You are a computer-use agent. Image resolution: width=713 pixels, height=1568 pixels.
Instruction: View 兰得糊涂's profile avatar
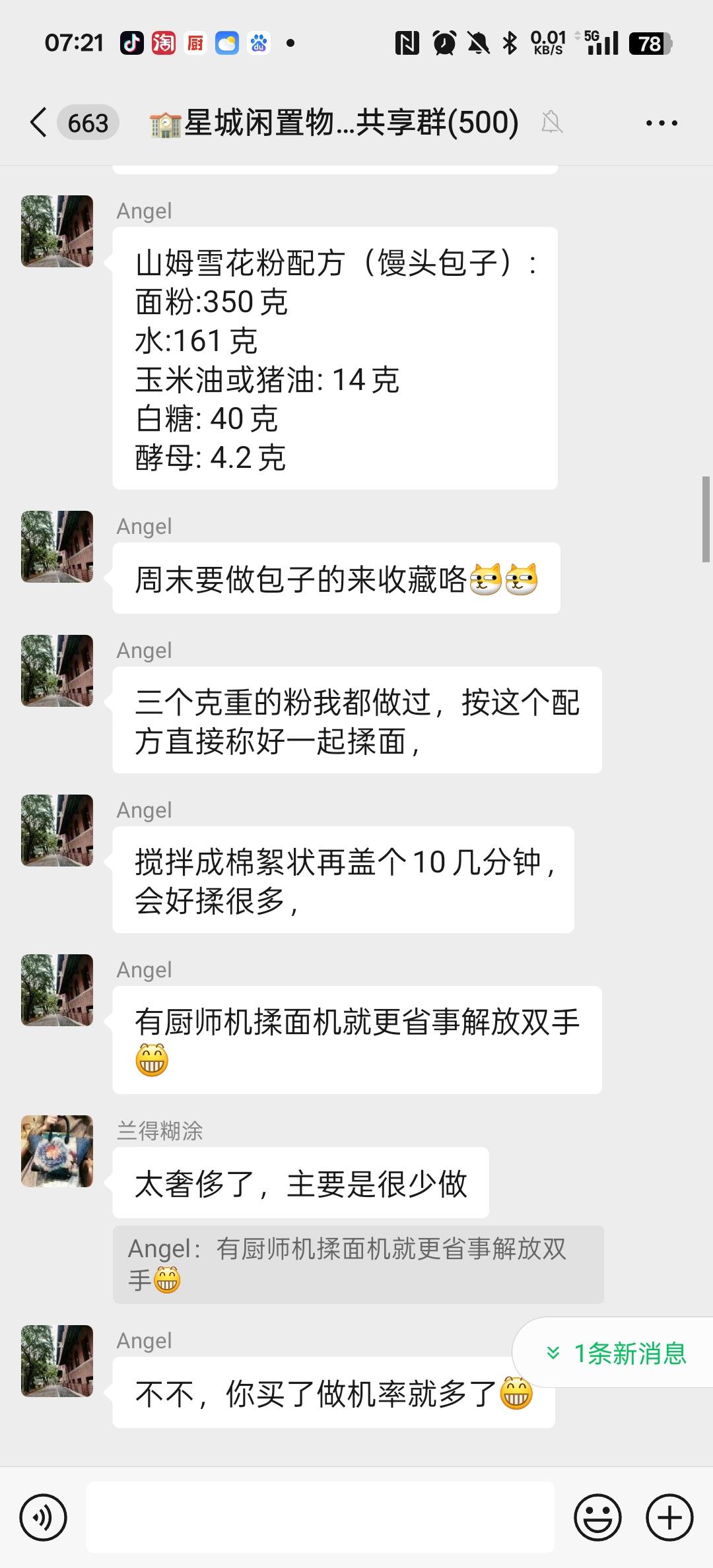pos(57,1151)
